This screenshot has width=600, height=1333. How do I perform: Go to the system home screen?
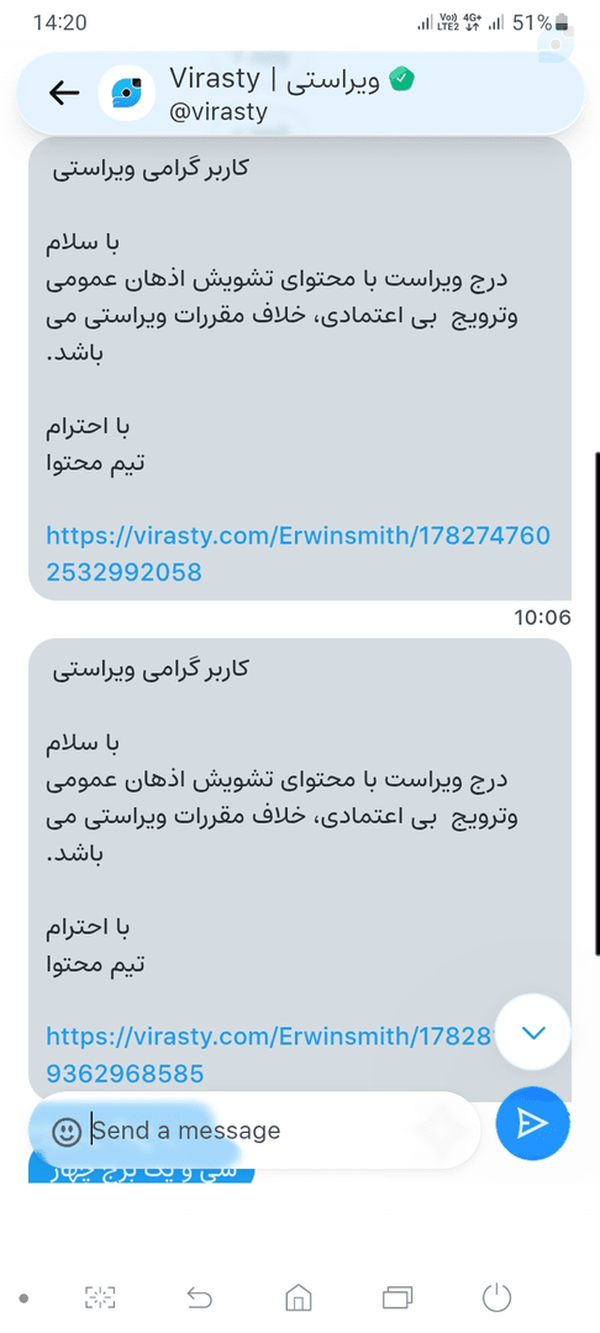point(298,1298)
